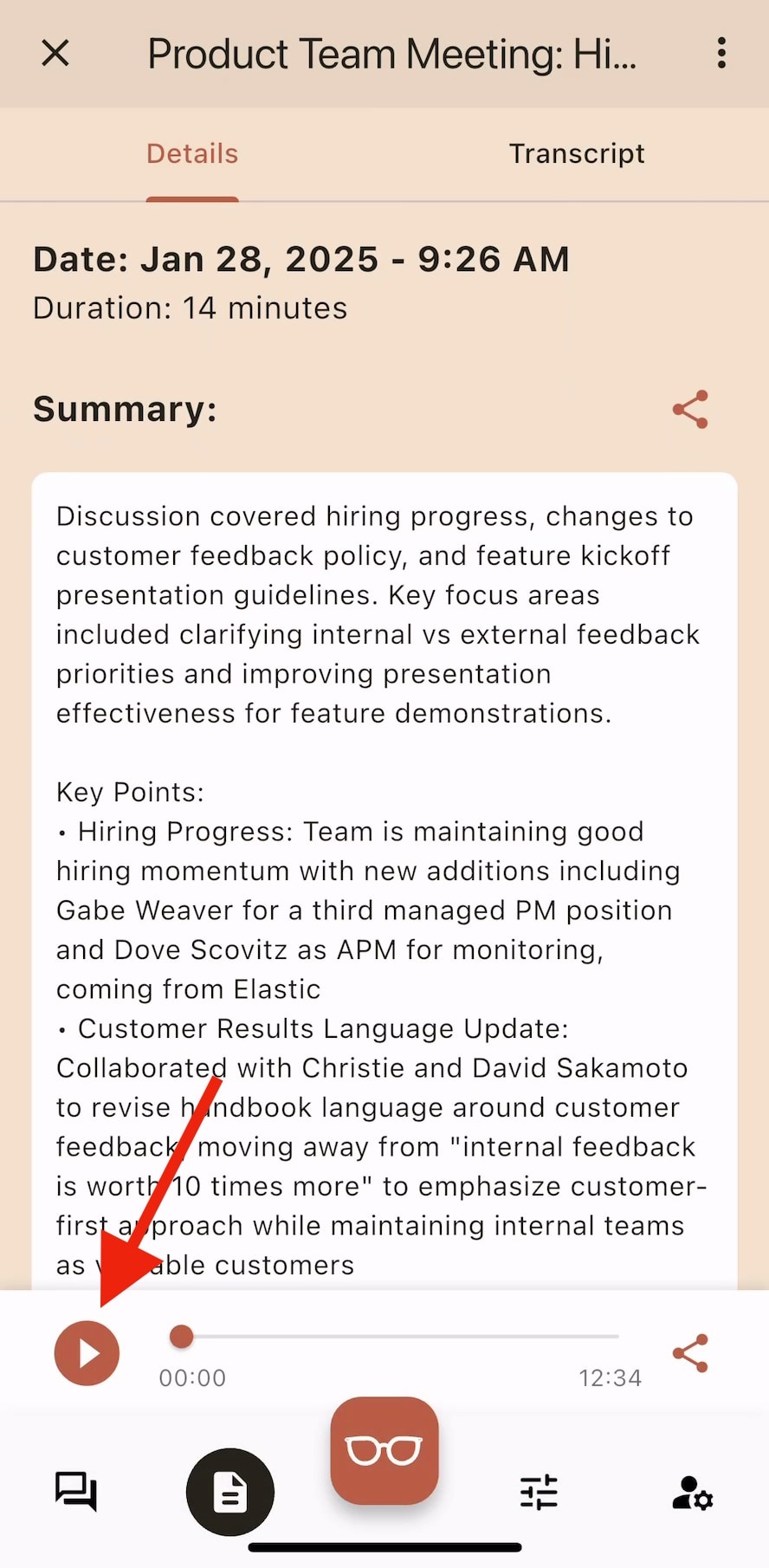Switch to the Transcript tab
Image resolution: width=769 pixels, height=1568 pixels.
pyautogui.click(x=577, y=154)
